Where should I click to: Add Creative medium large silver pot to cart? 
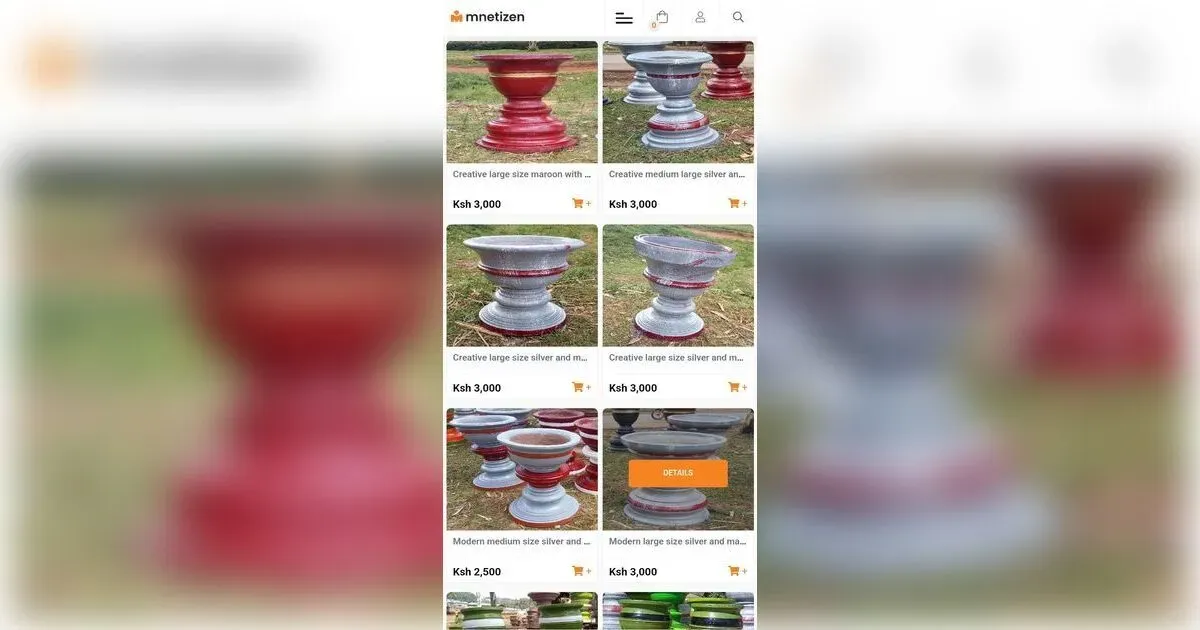736,204
